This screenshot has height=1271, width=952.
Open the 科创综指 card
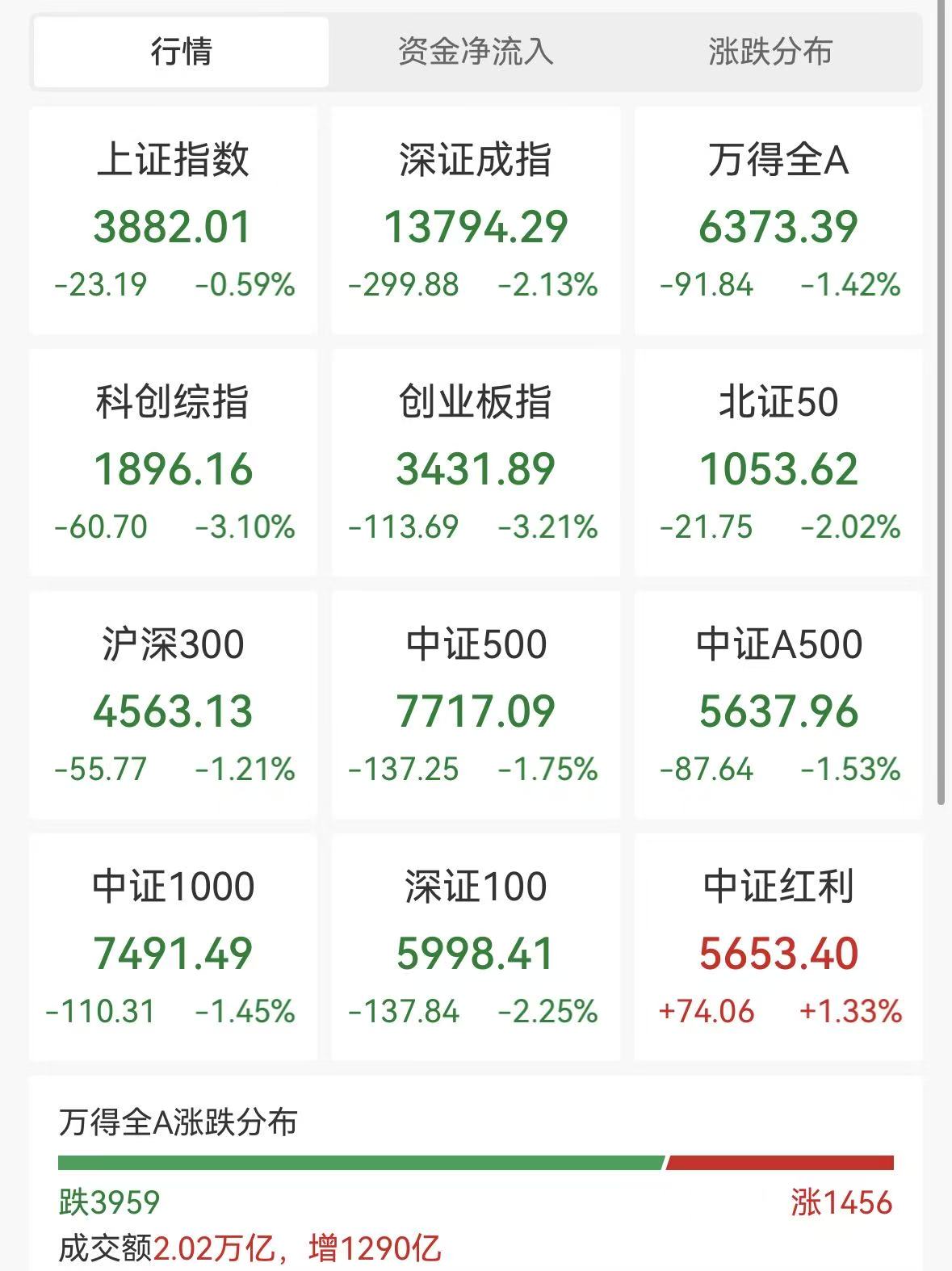pos(173,463)
